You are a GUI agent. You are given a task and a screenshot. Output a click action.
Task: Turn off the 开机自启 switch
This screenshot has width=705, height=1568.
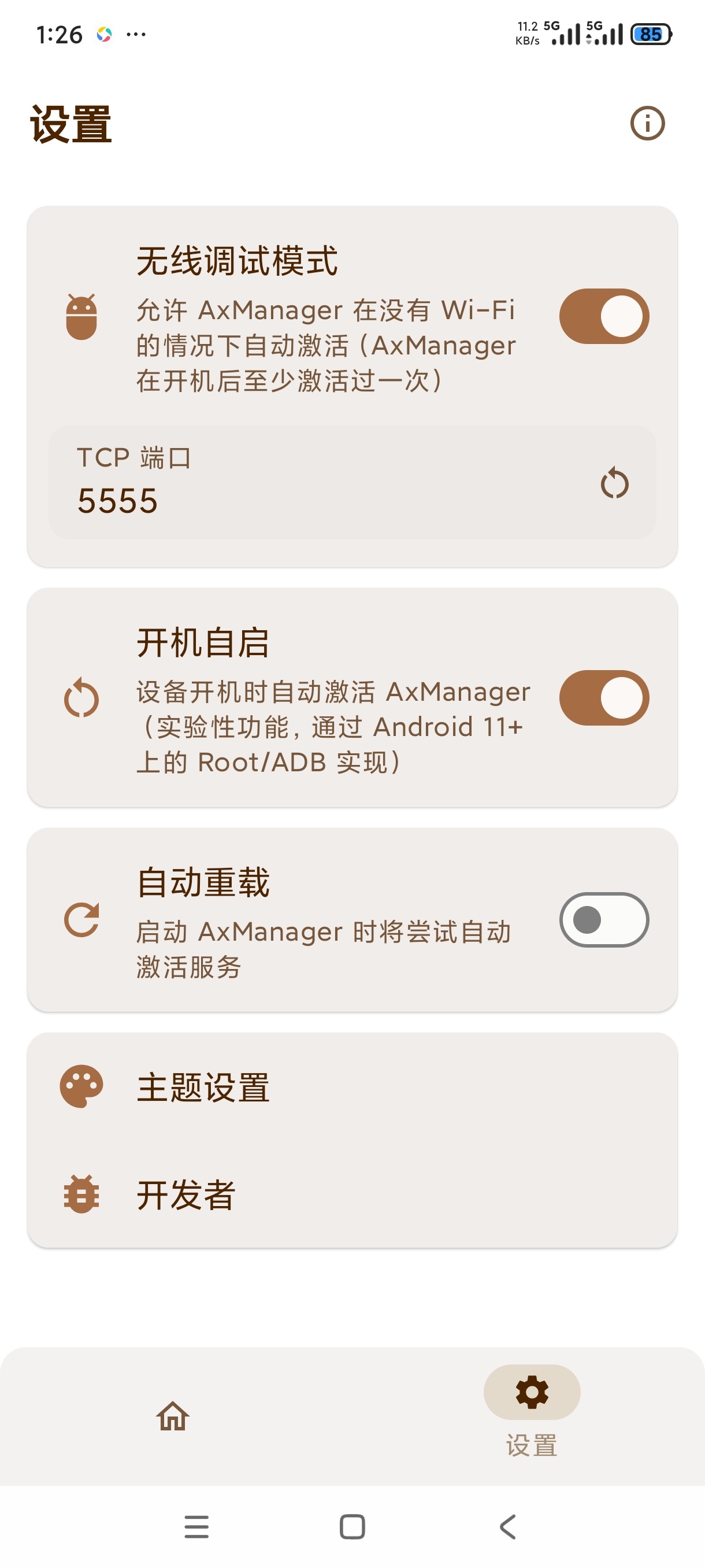pyautogui.click(x=604, y=698)
